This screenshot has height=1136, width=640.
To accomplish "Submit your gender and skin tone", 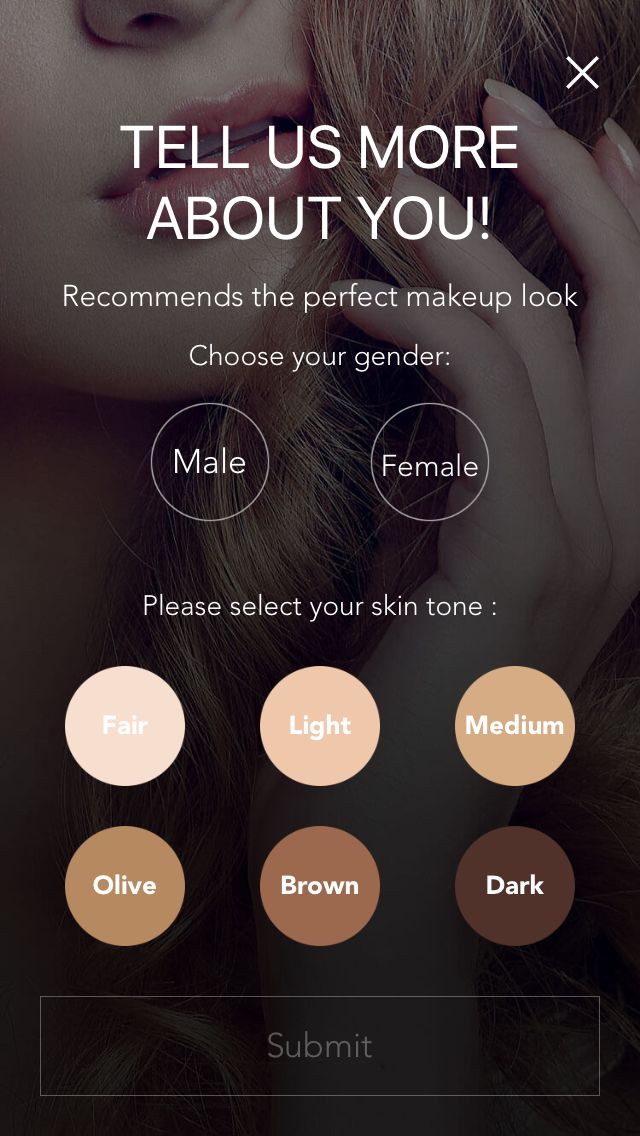I will 320,1045.
